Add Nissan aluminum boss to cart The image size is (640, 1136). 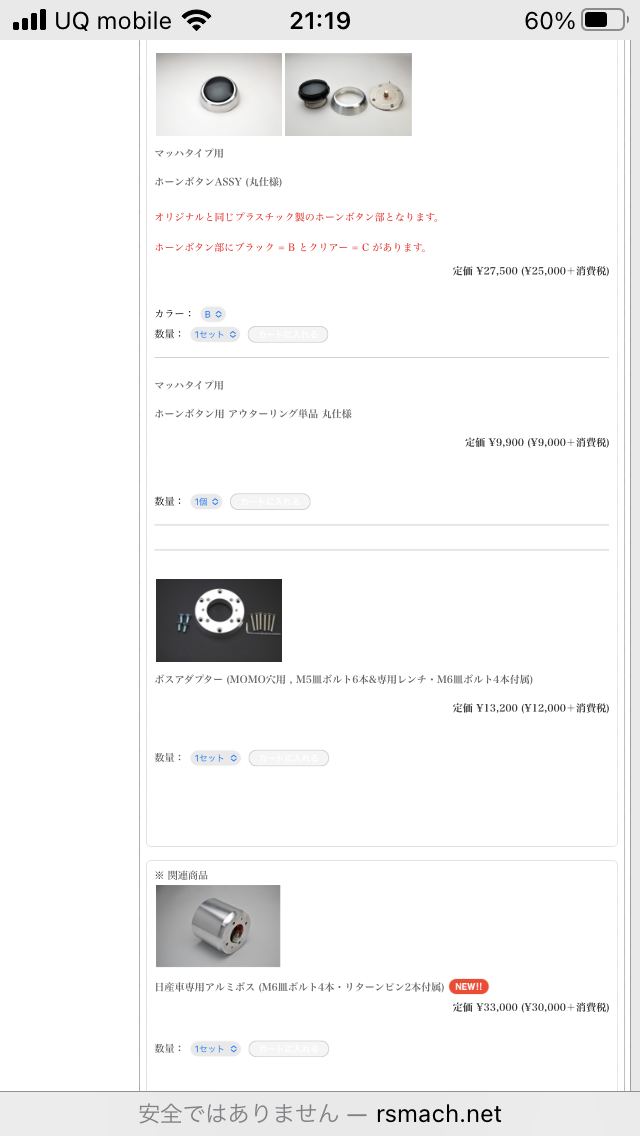tap(288, 1048)
